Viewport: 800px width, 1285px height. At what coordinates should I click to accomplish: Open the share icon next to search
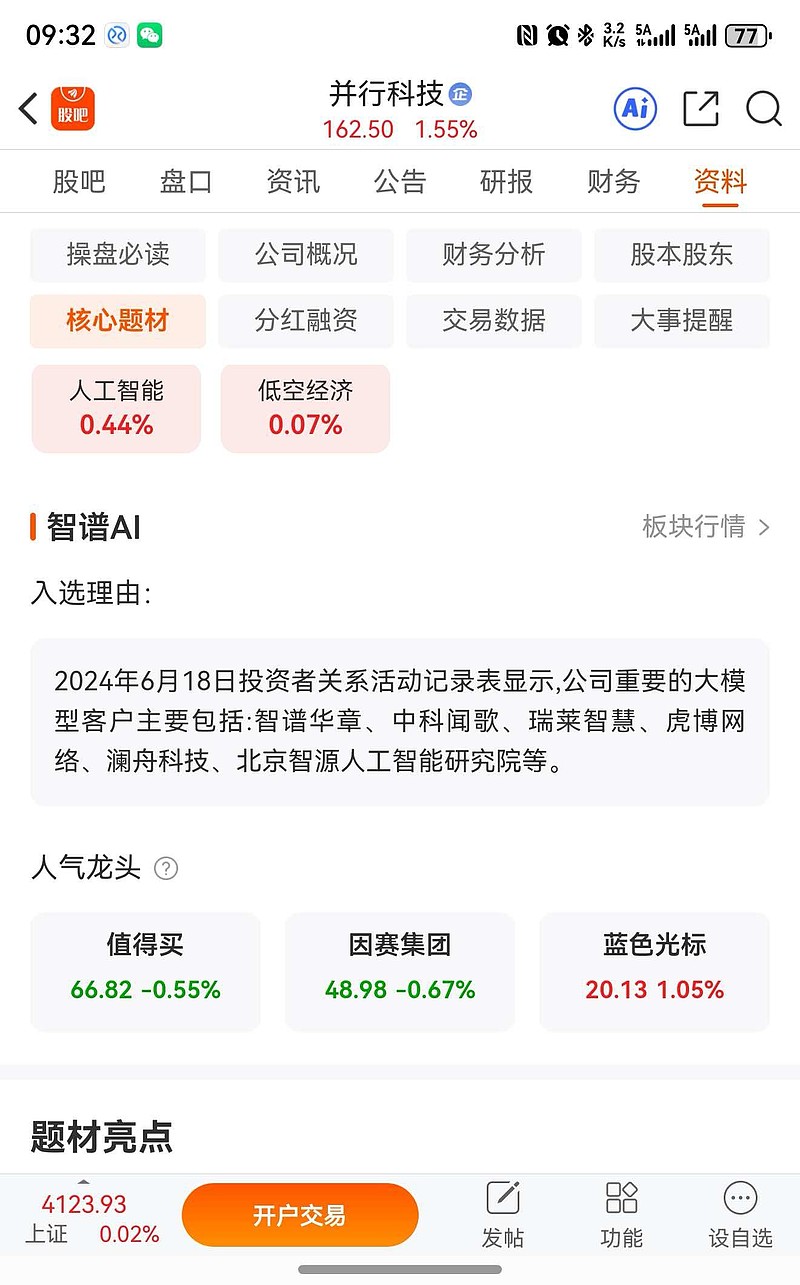coord(702,109)
